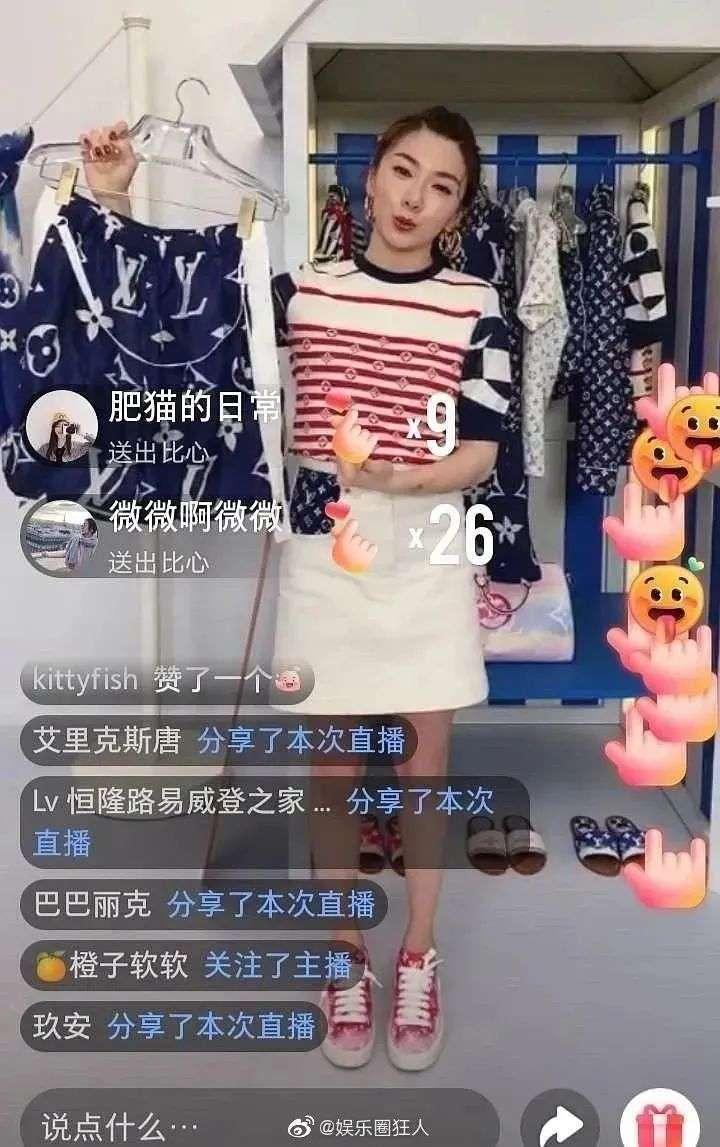Open 肥猫的日常's profile avatar
Screen dimensions: 720x1147
point(61,427)
